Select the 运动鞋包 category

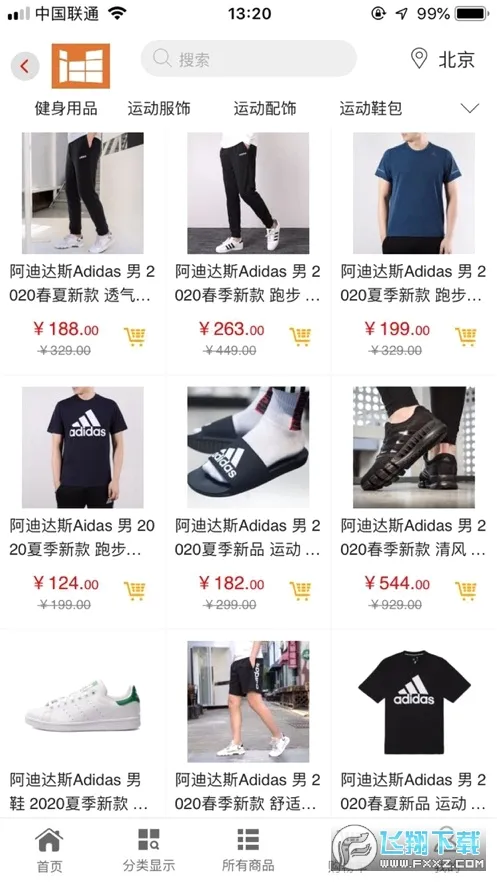tap(370, 108)
